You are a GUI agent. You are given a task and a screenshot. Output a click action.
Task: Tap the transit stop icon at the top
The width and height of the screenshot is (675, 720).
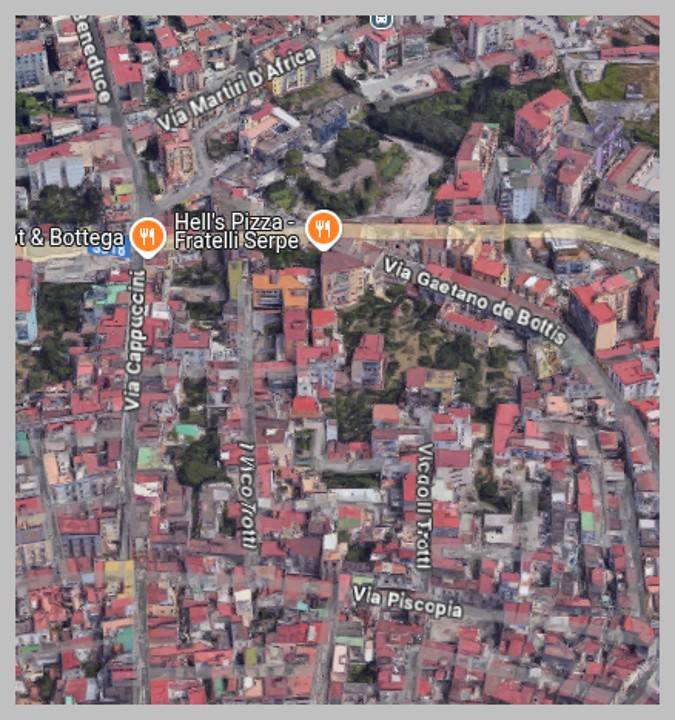(x=380, y=20)
